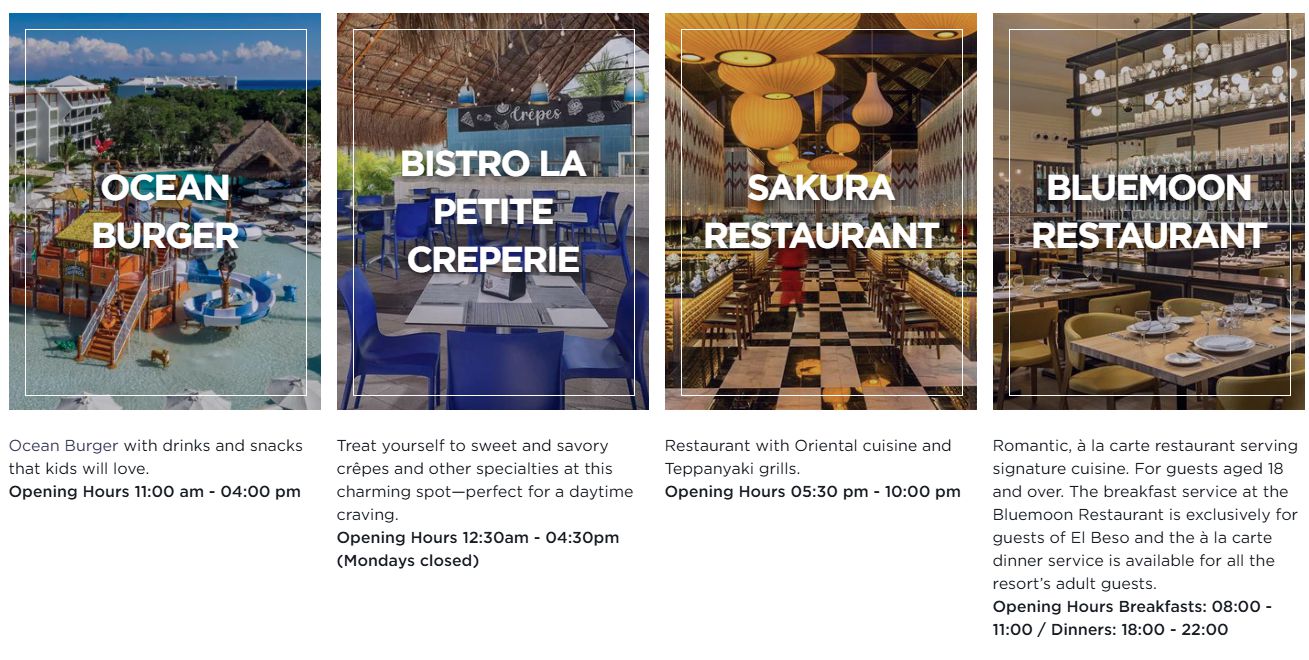View the Sakura Restaurant tile
The height and width of the screenshot is (660, 1309).
[x=821, y=211]
